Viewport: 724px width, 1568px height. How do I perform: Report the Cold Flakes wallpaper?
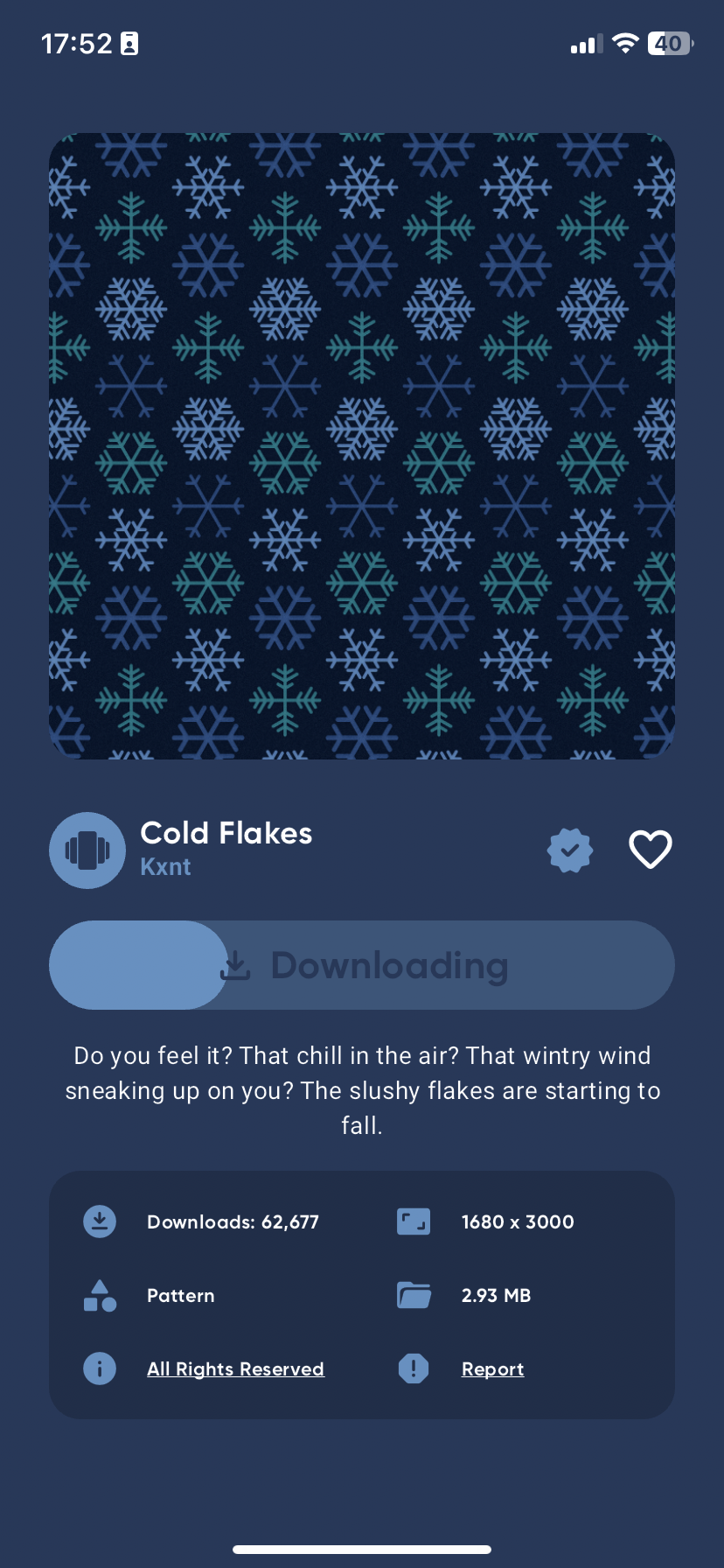click(x=492, y=1368)
